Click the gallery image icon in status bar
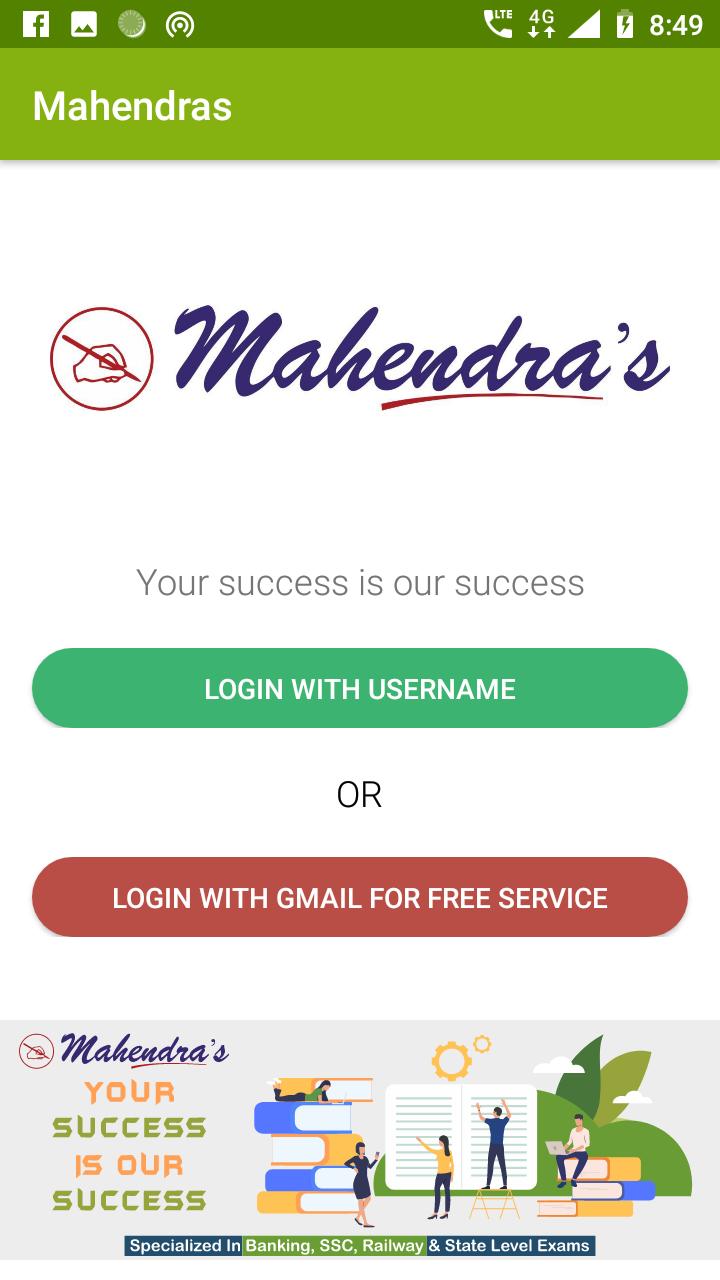720x1280 pixels. tap(84, 23)
